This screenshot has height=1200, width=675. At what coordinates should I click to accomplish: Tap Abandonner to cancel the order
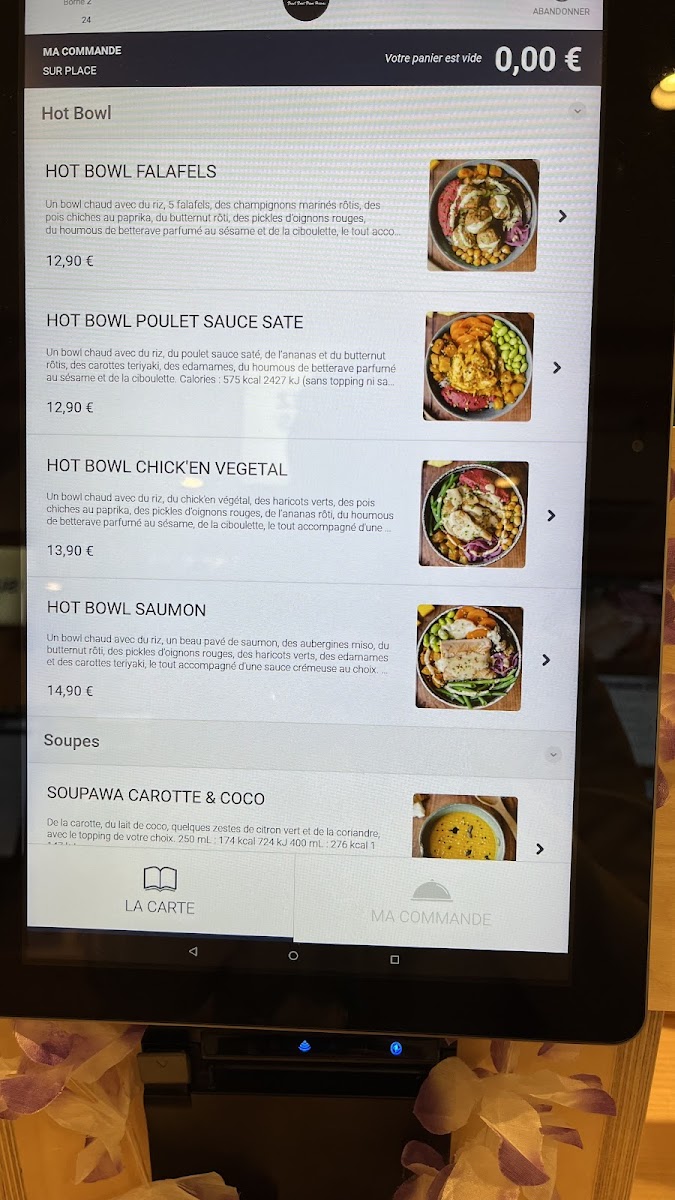click(561, 10)
